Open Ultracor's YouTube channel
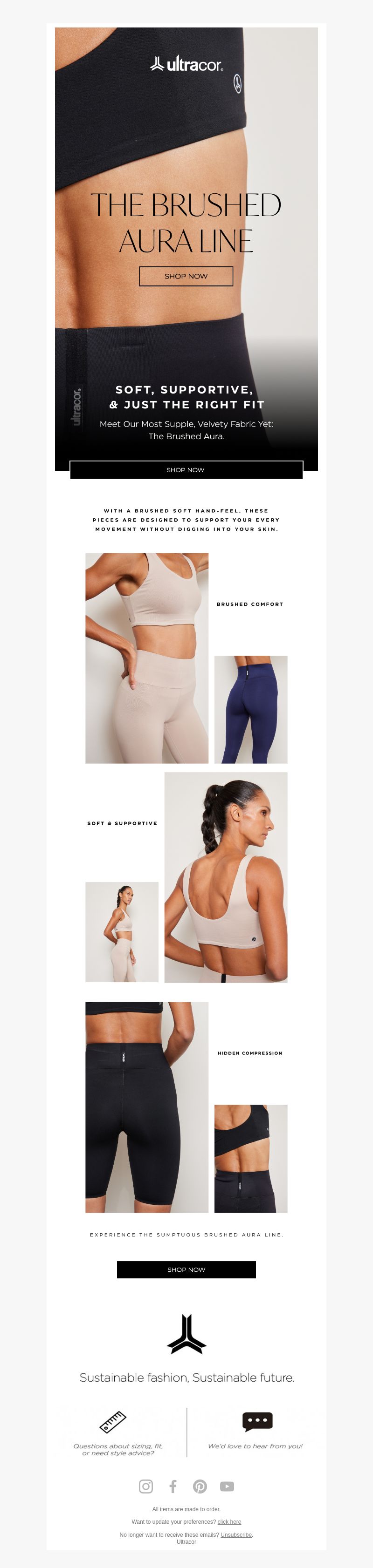 (x=227, y=1486)
